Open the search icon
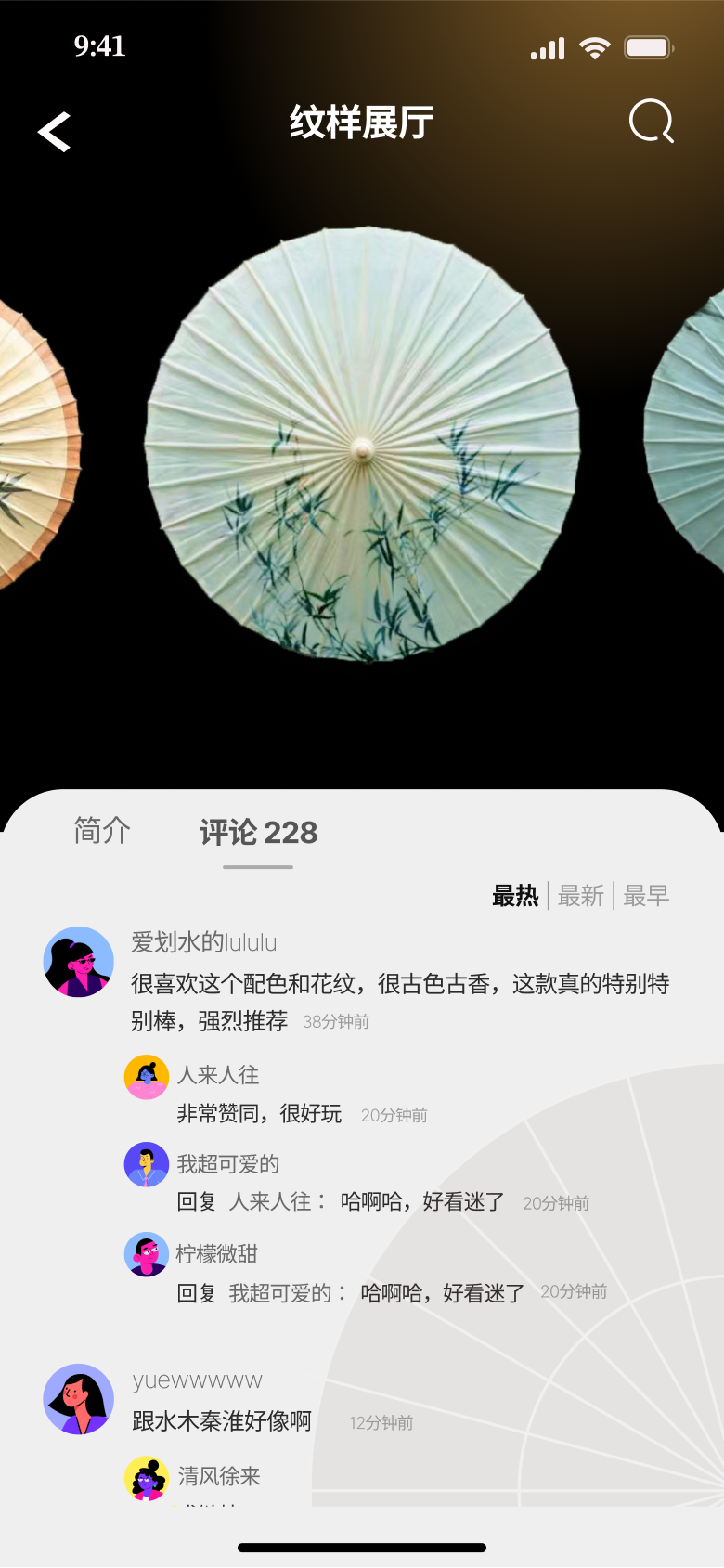724x1568 pixels. tap(651, 122)
